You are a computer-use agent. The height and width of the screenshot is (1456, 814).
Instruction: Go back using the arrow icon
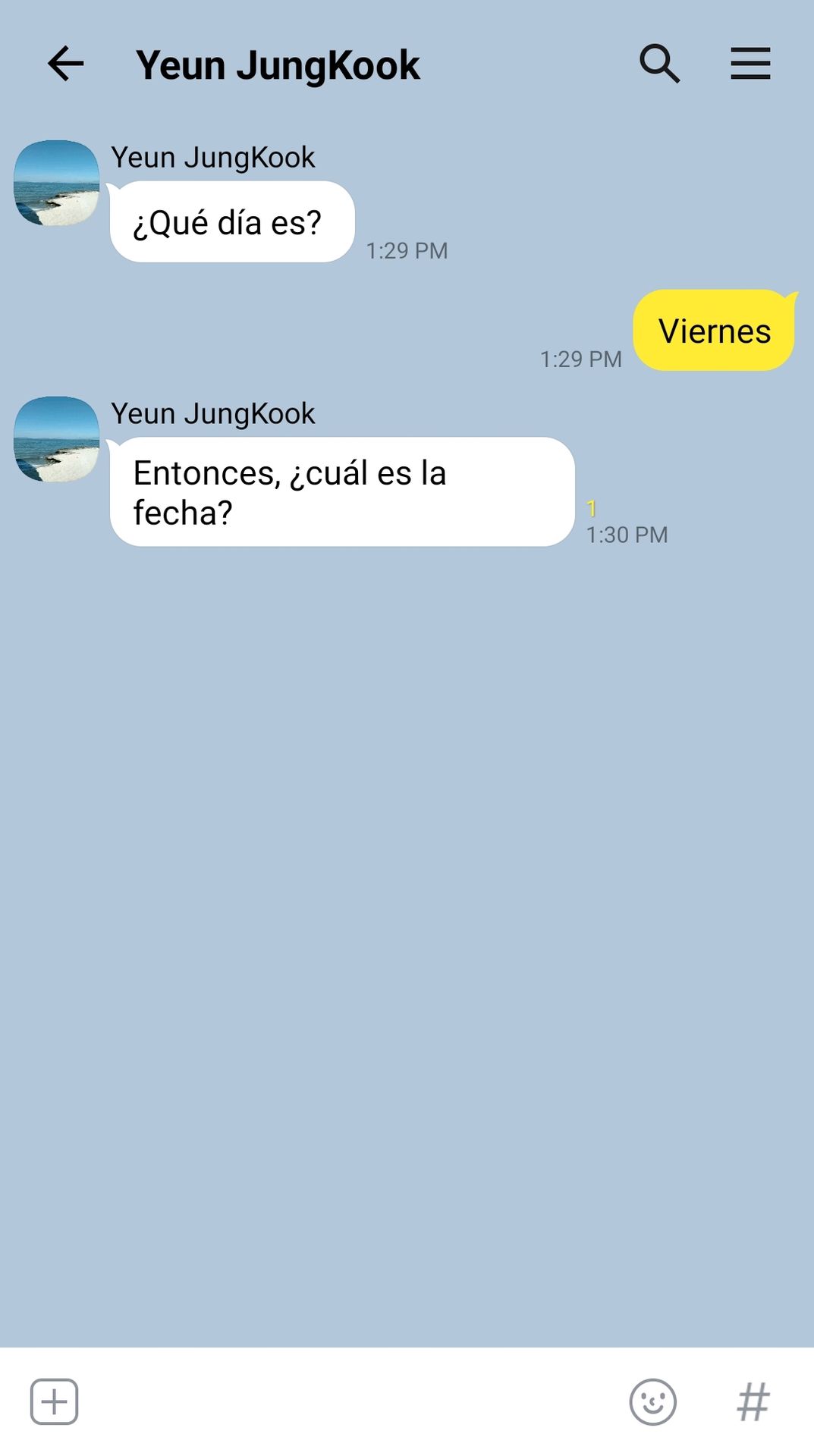click(65, 64)
